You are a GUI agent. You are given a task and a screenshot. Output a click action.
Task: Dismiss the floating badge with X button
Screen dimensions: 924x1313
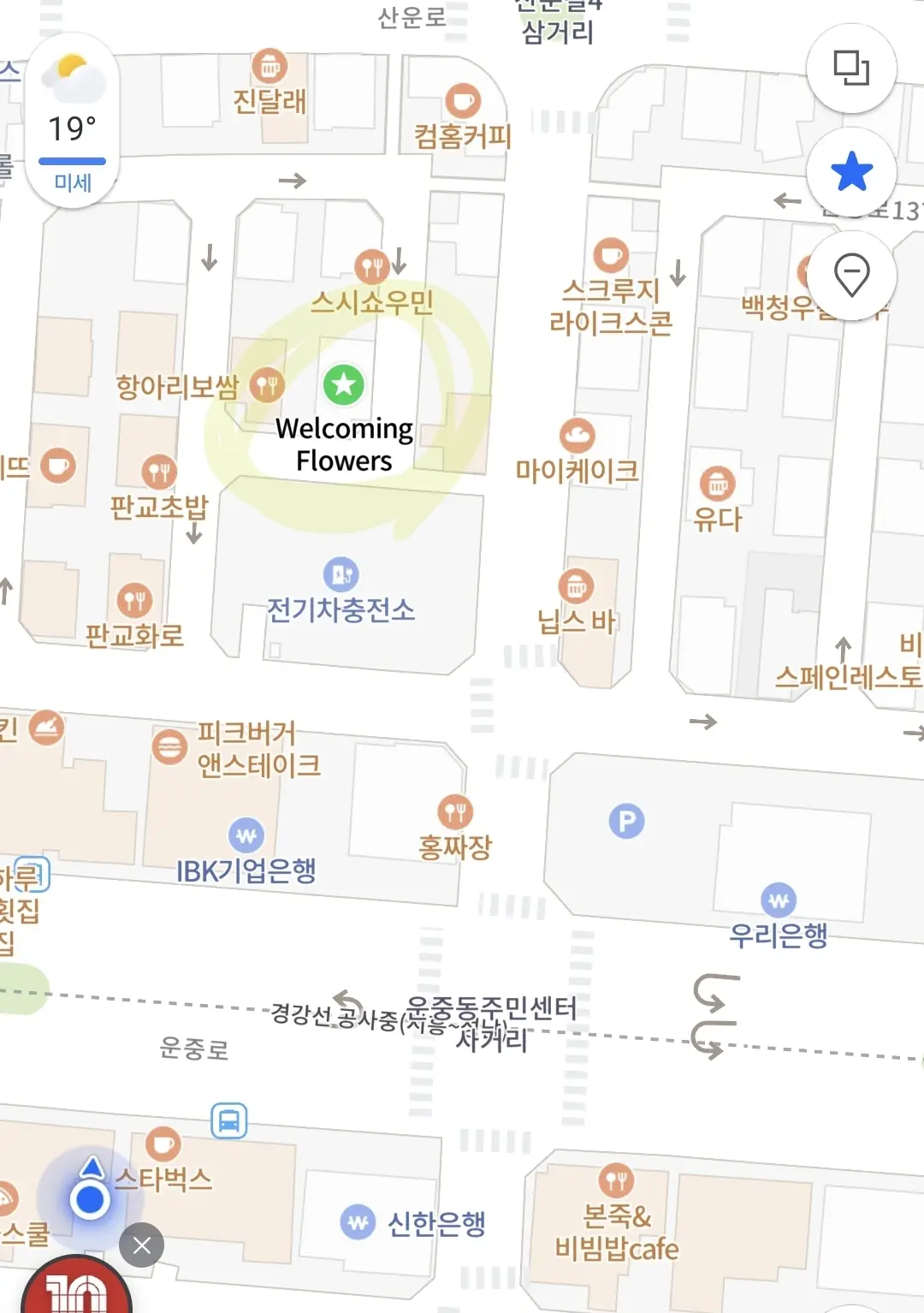pos(142,1245)
